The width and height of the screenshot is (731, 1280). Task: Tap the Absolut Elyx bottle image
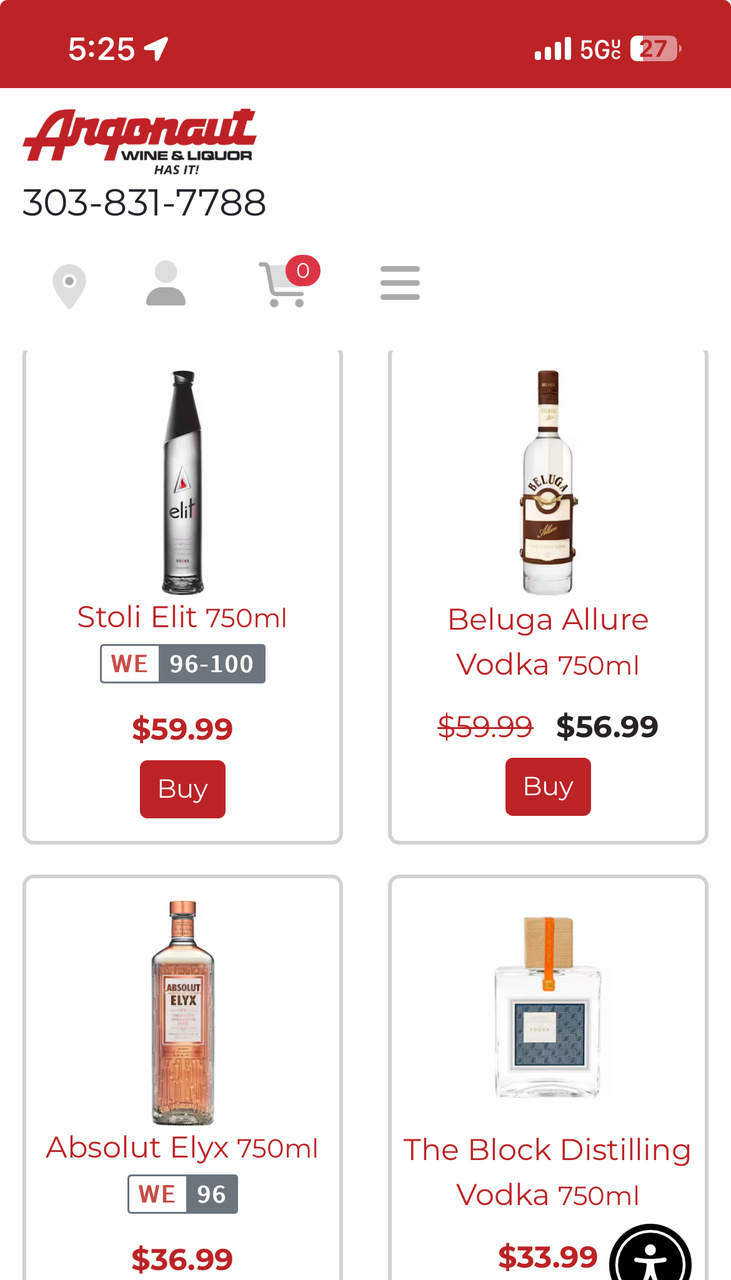tap(182, 1013)
